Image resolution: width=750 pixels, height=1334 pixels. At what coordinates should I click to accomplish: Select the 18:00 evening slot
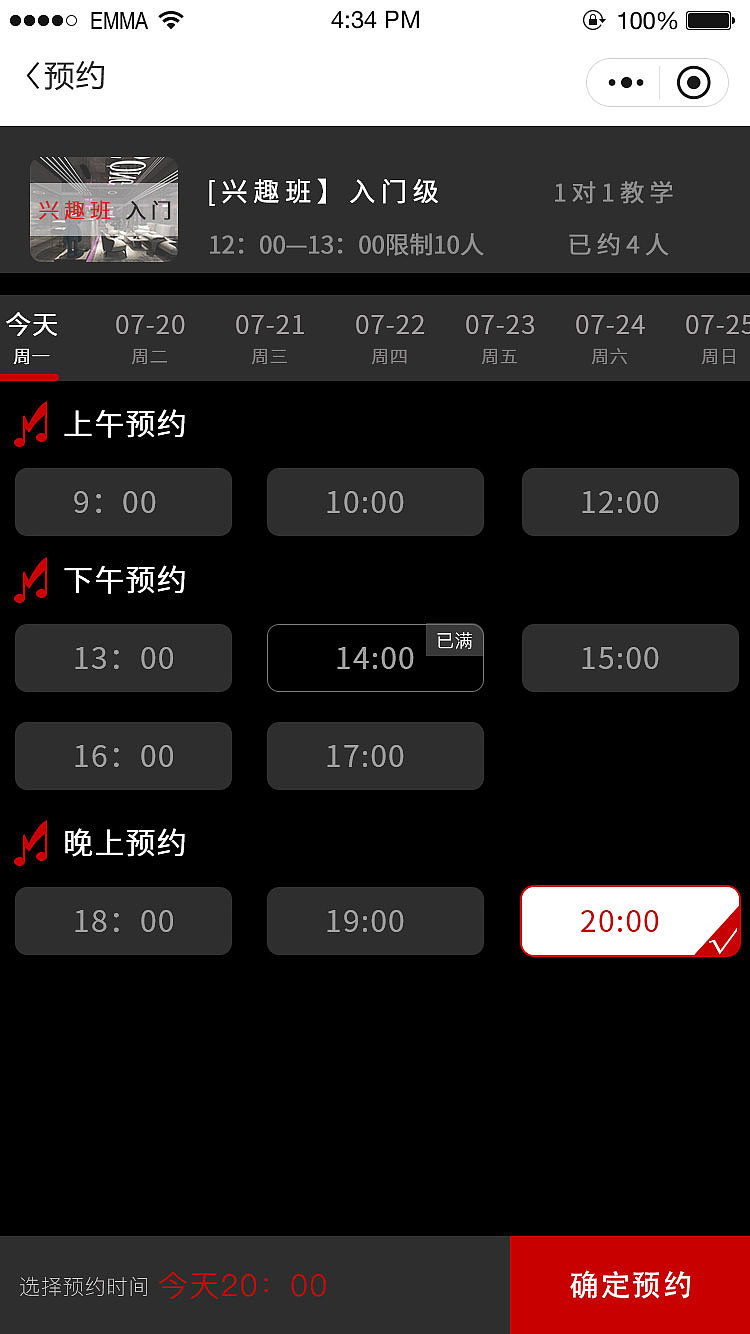coord(123,921)
